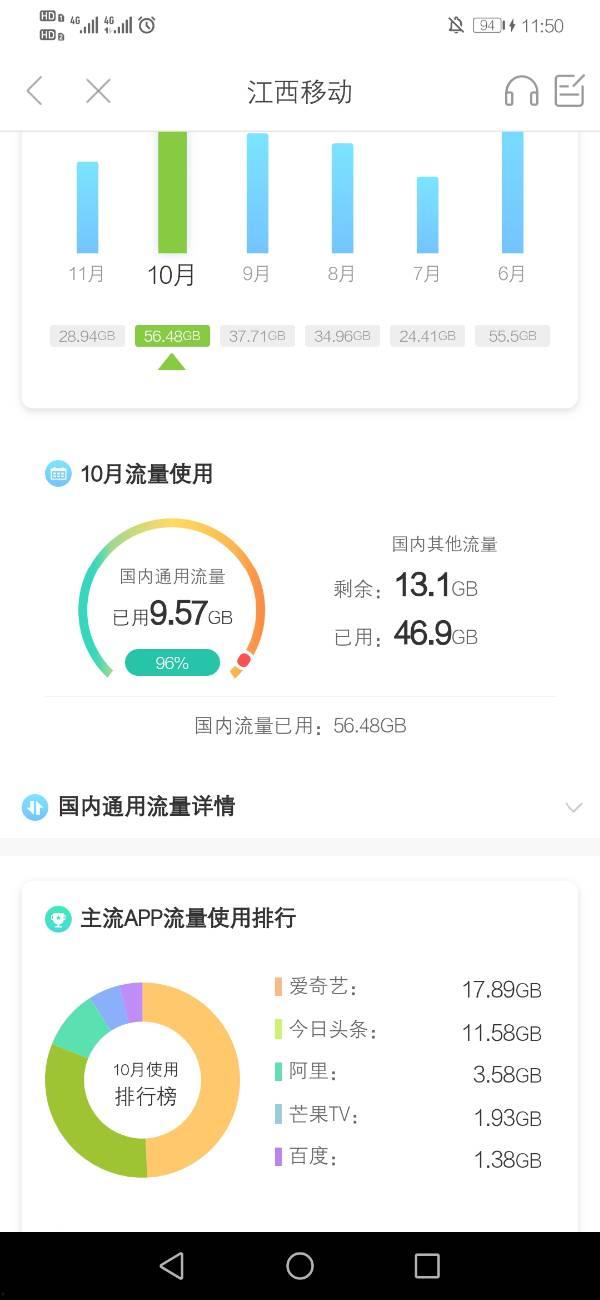Screen dimensions: 600x1300
Task: Select the 7月 month in chart
Action: 427,273
